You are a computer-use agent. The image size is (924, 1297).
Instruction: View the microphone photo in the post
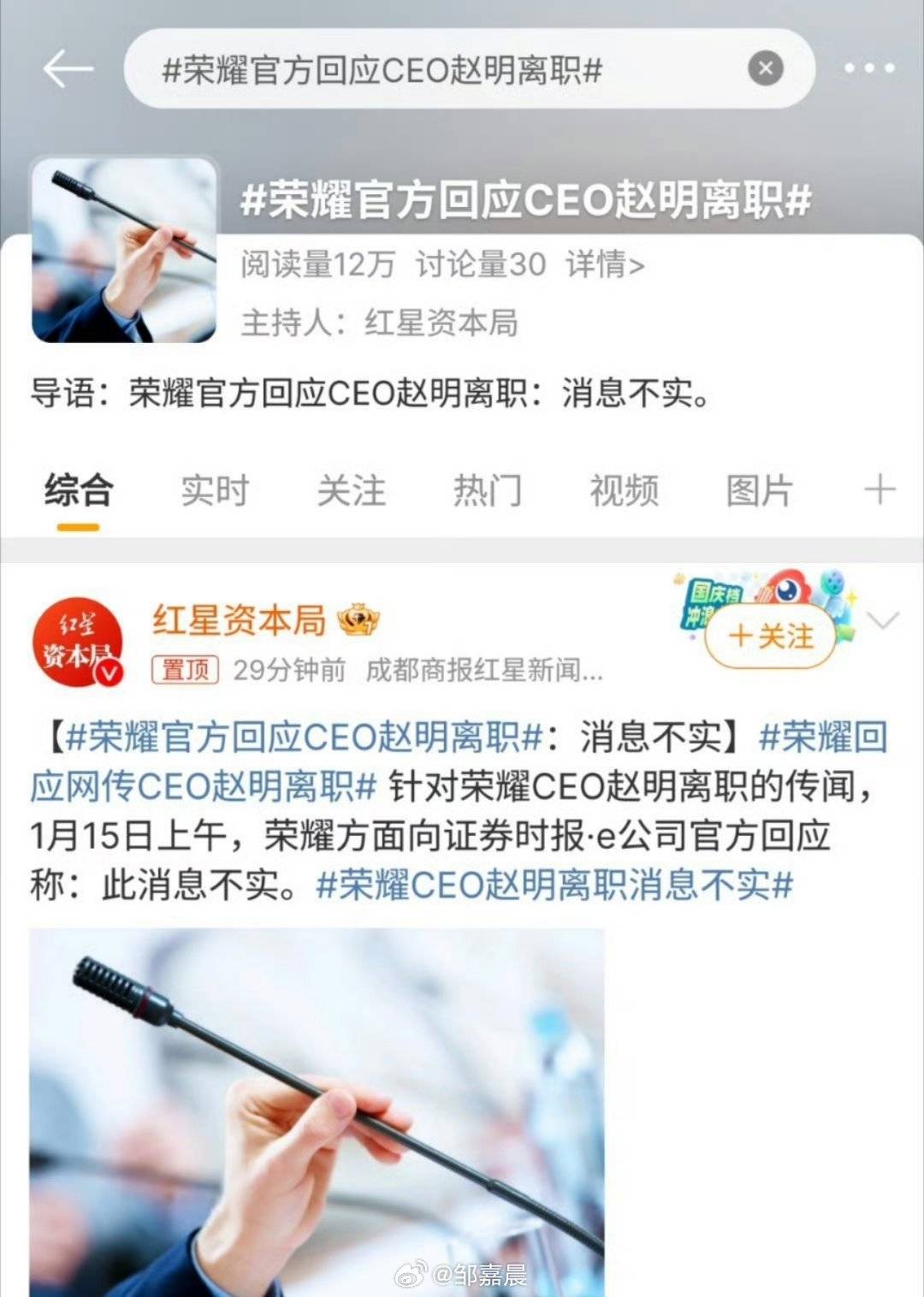pyautogui.click(x=317, y=1110)
